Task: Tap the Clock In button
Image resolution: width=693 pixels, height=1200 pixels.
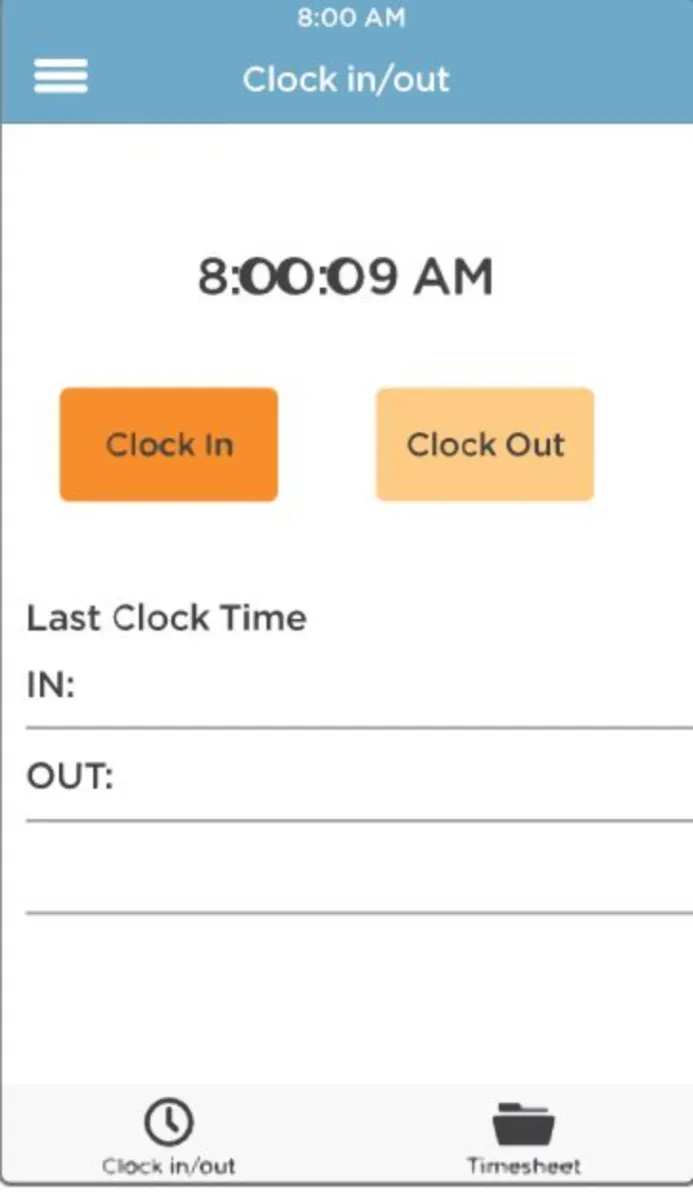Action: pyautogui.click(x=169, y=444)
